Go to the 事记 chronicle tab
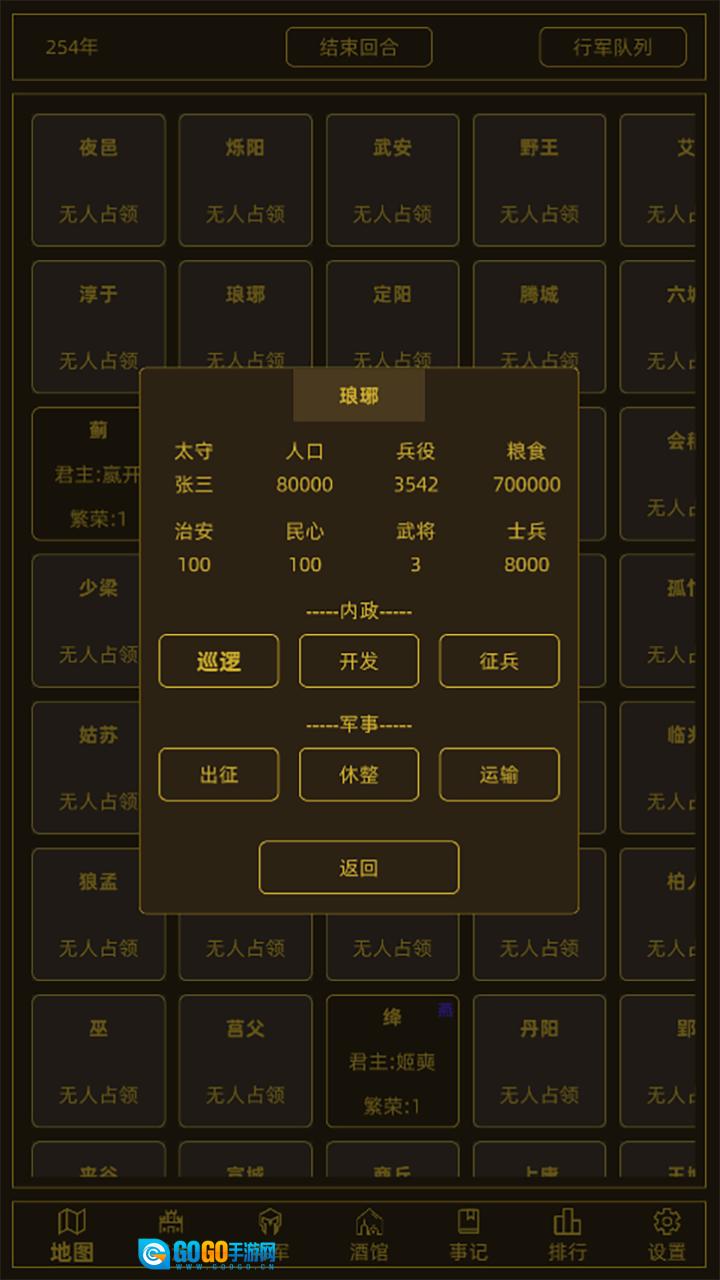The width and height of the screenshot is (720, 1280). 467,1235
